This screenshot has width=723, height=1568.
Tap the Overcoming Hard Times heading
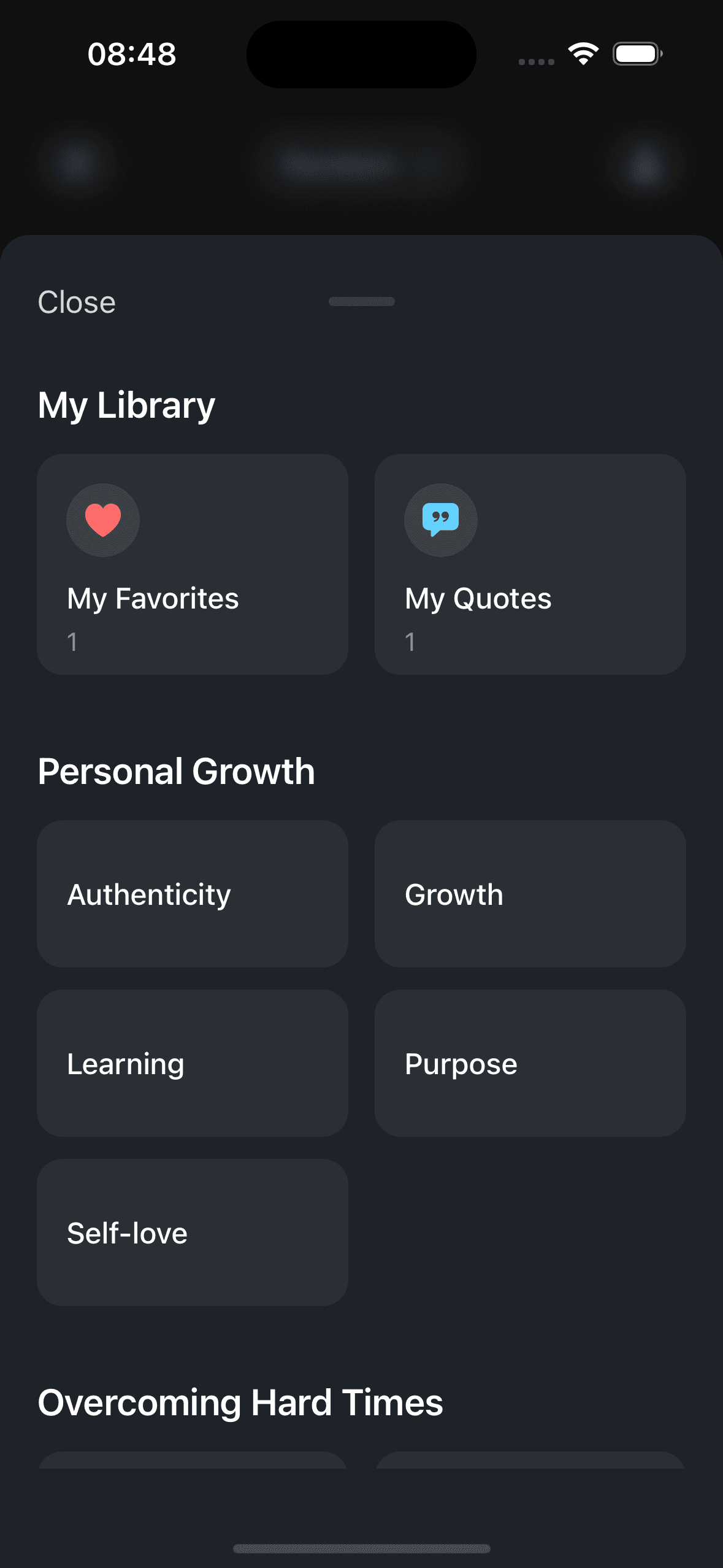(x=240, y=1402)
